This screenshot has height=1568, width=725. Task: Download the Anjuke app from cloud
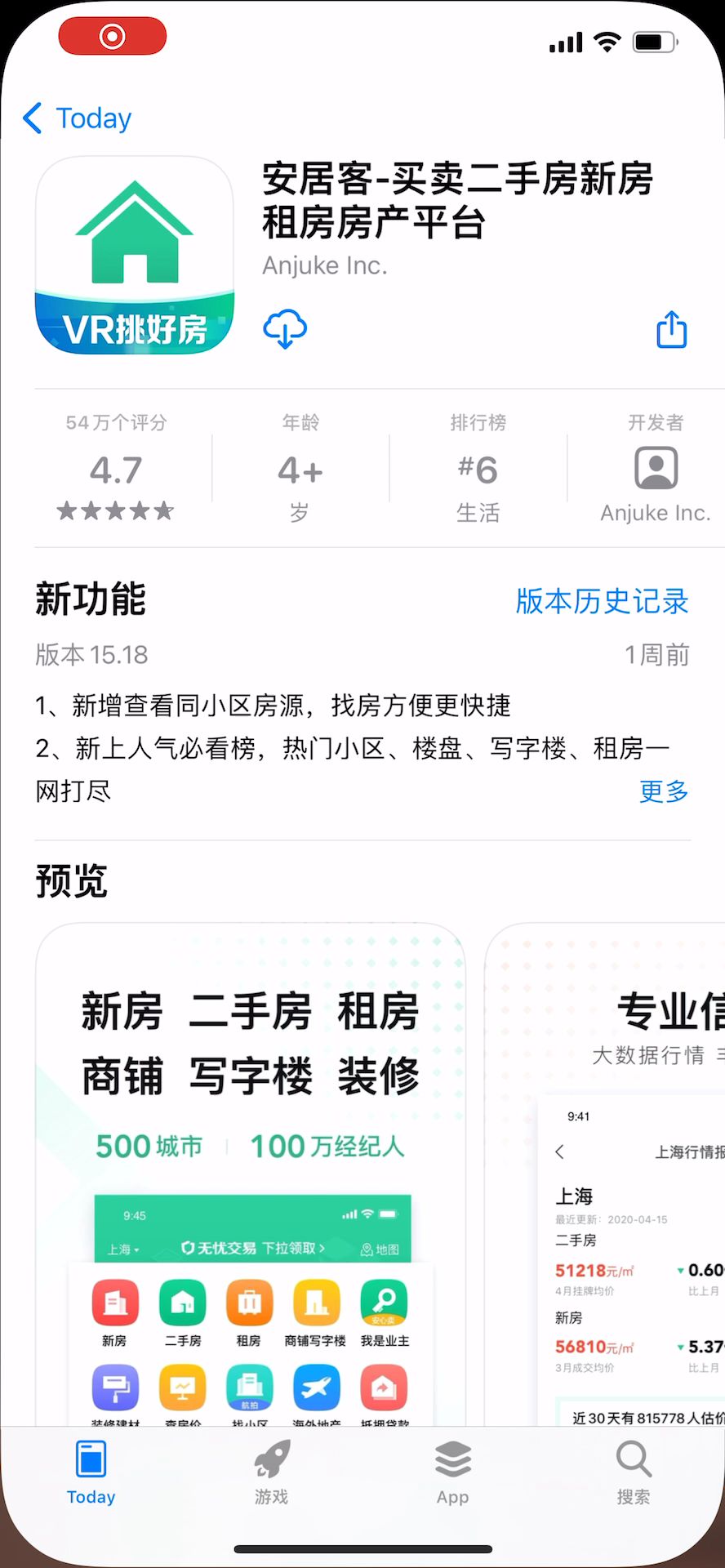pyautogui.click(x=284, y=329)
